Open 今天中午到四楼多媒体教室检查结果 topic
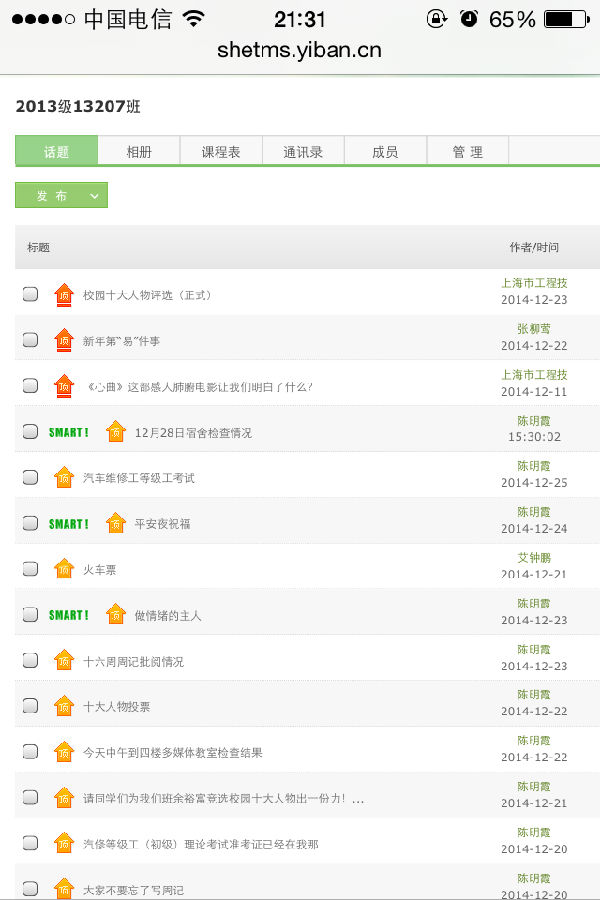Screen dimensions: 600x900 [172, 753]
